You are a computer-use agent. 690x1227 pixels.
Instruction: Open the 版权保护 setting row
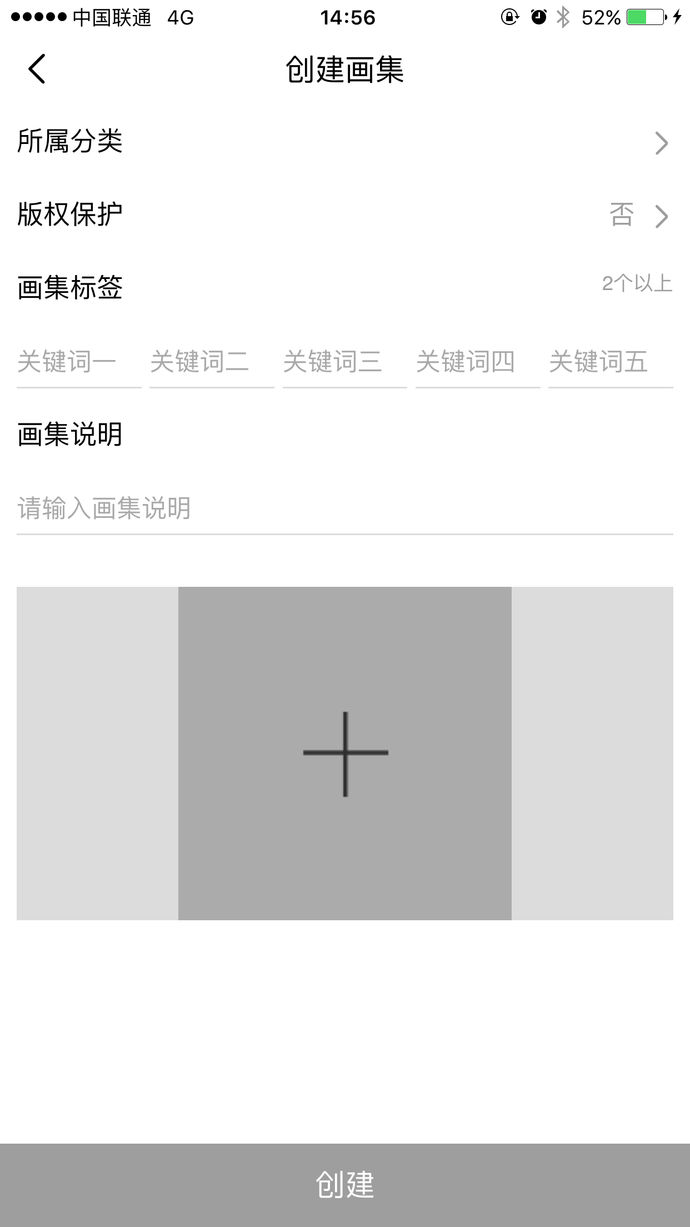pyautogui.click(x=344, y=215)
